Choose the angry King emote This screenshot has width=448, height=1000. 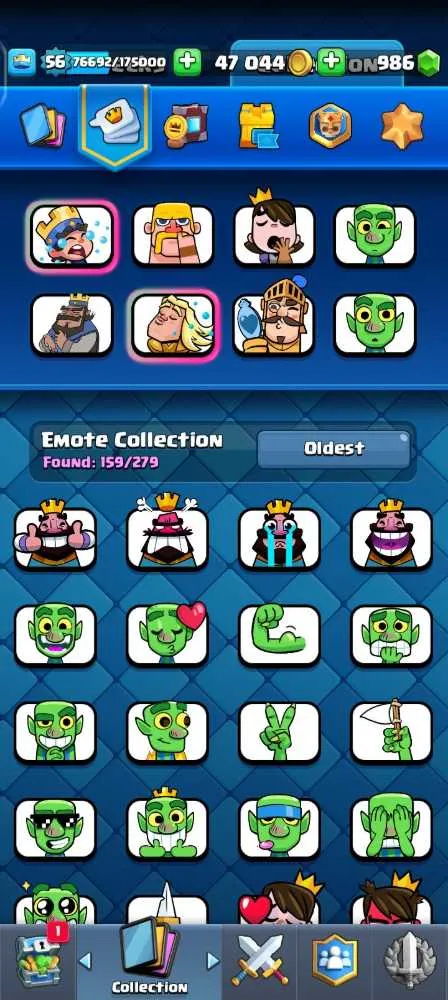[x=167, y=534]
